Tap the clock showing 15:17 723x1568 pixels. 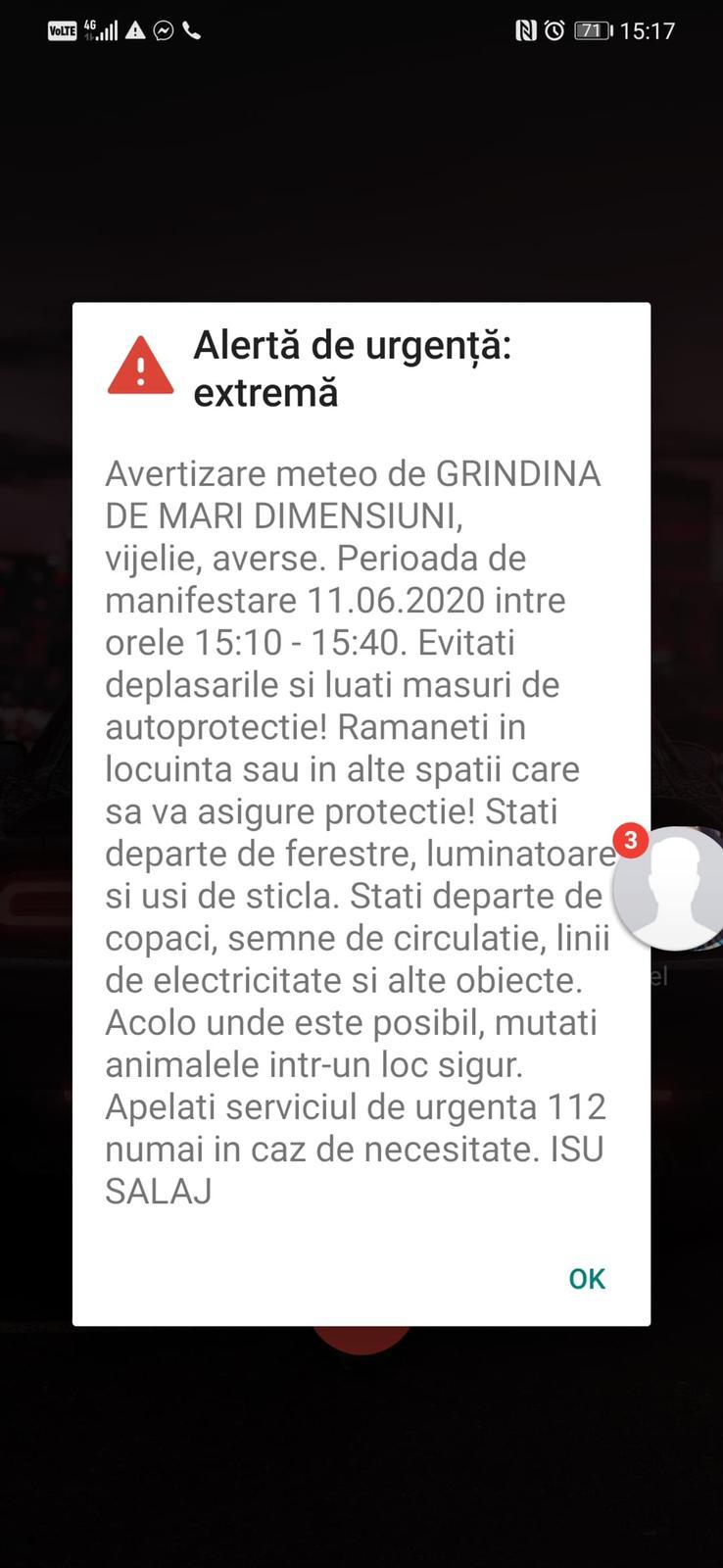pos(649,29)
